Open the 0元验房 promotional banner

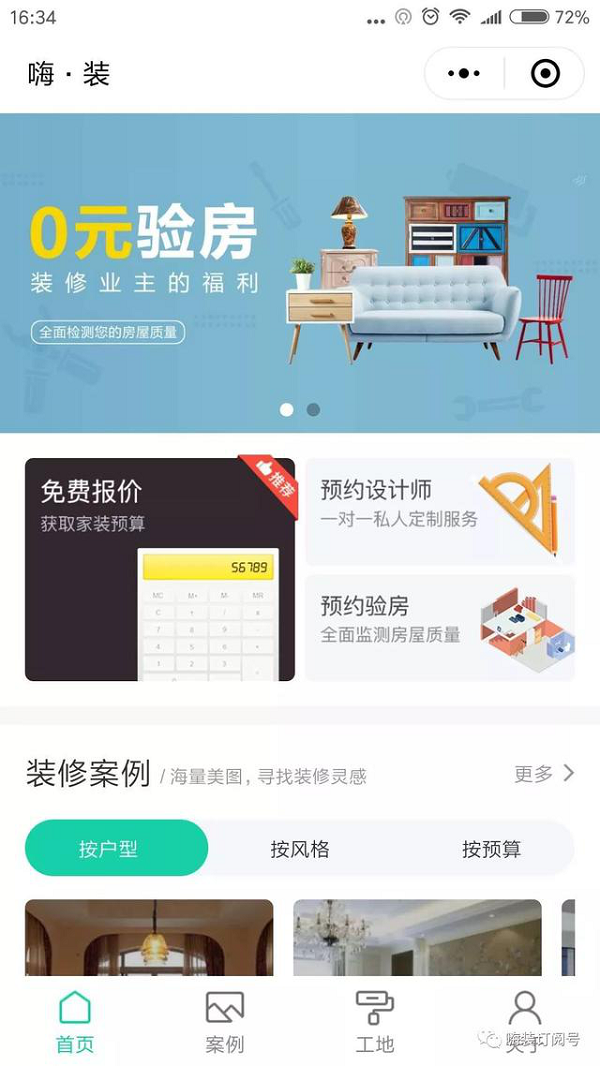click(300, 270)
